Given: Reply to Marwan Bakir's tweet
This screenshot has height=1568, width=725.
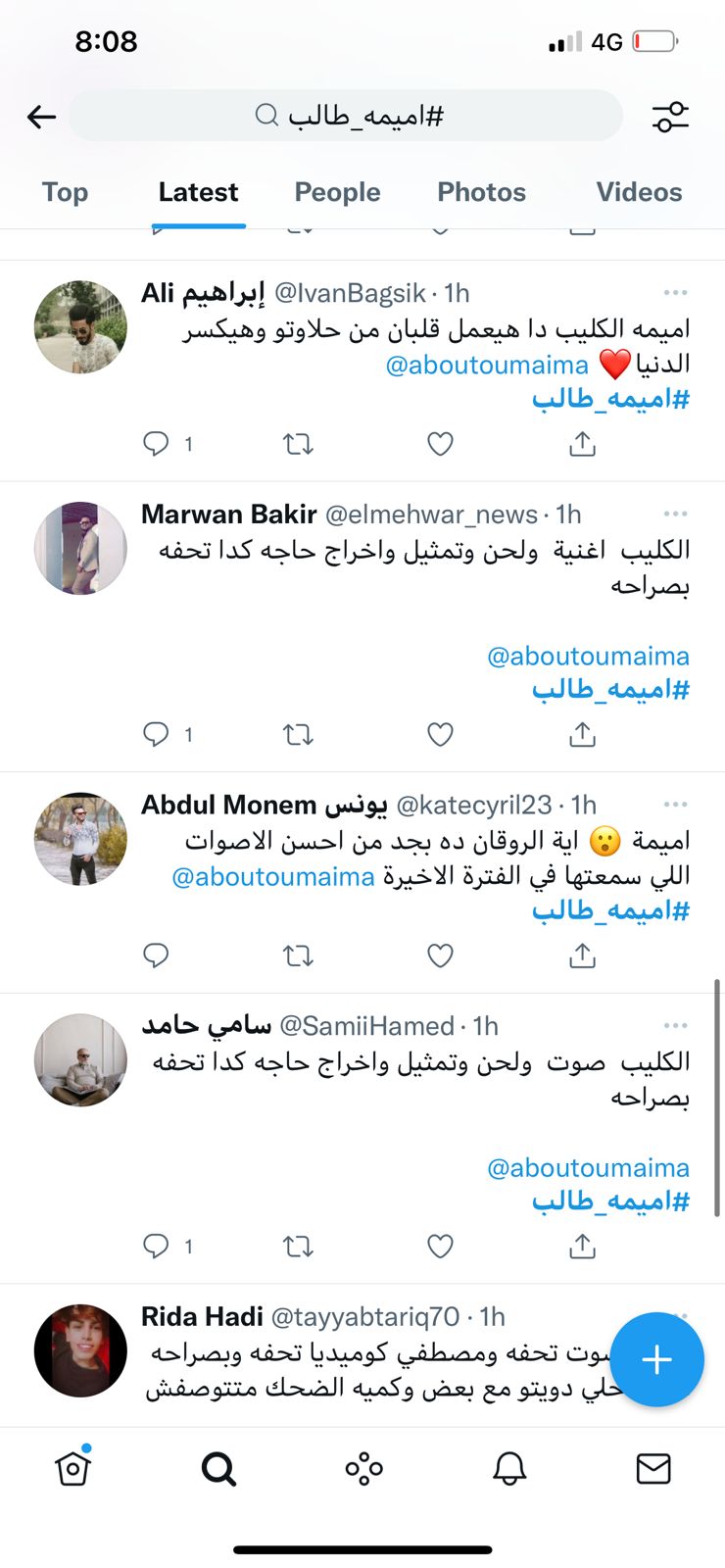Looking at the screenshot, I should coord(156,734).
